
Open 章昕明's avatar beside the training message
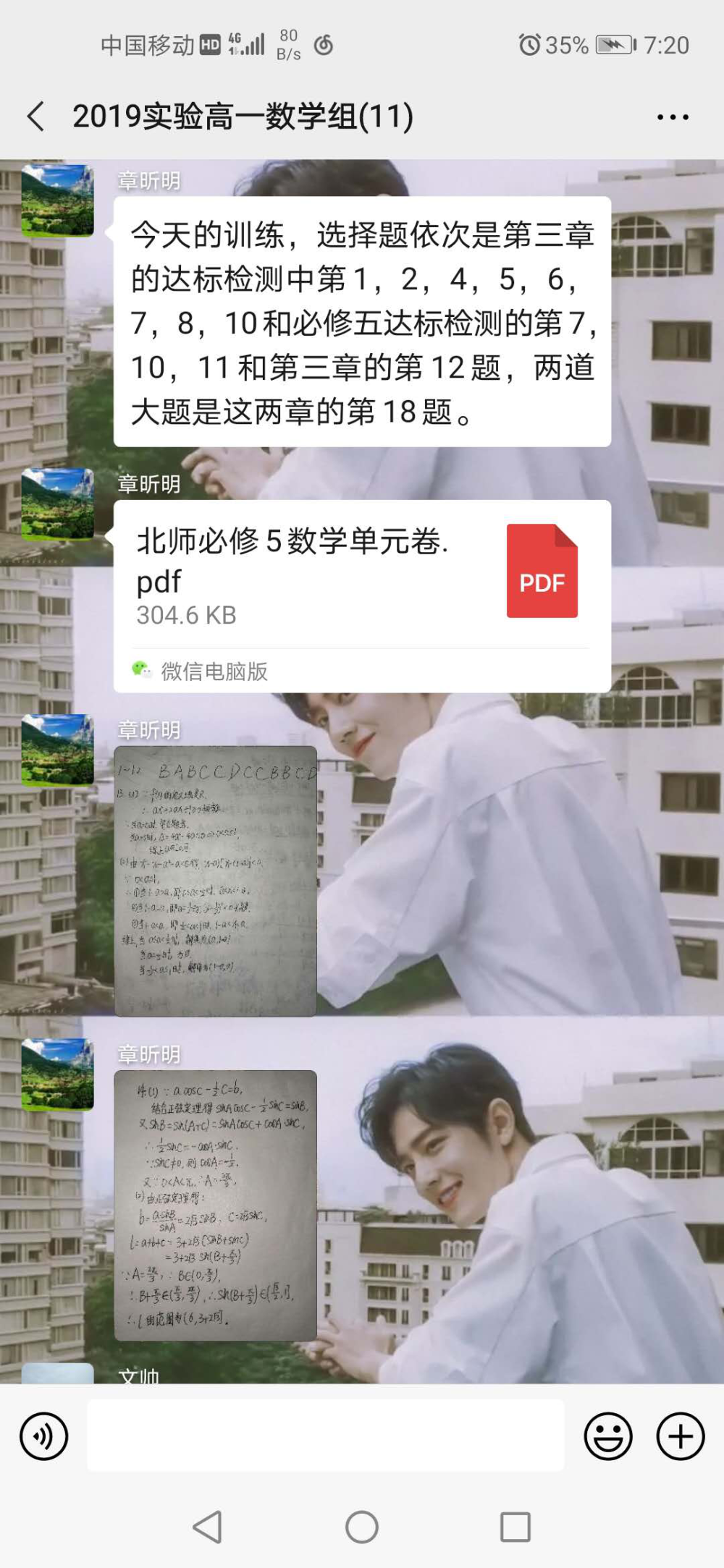58,200
